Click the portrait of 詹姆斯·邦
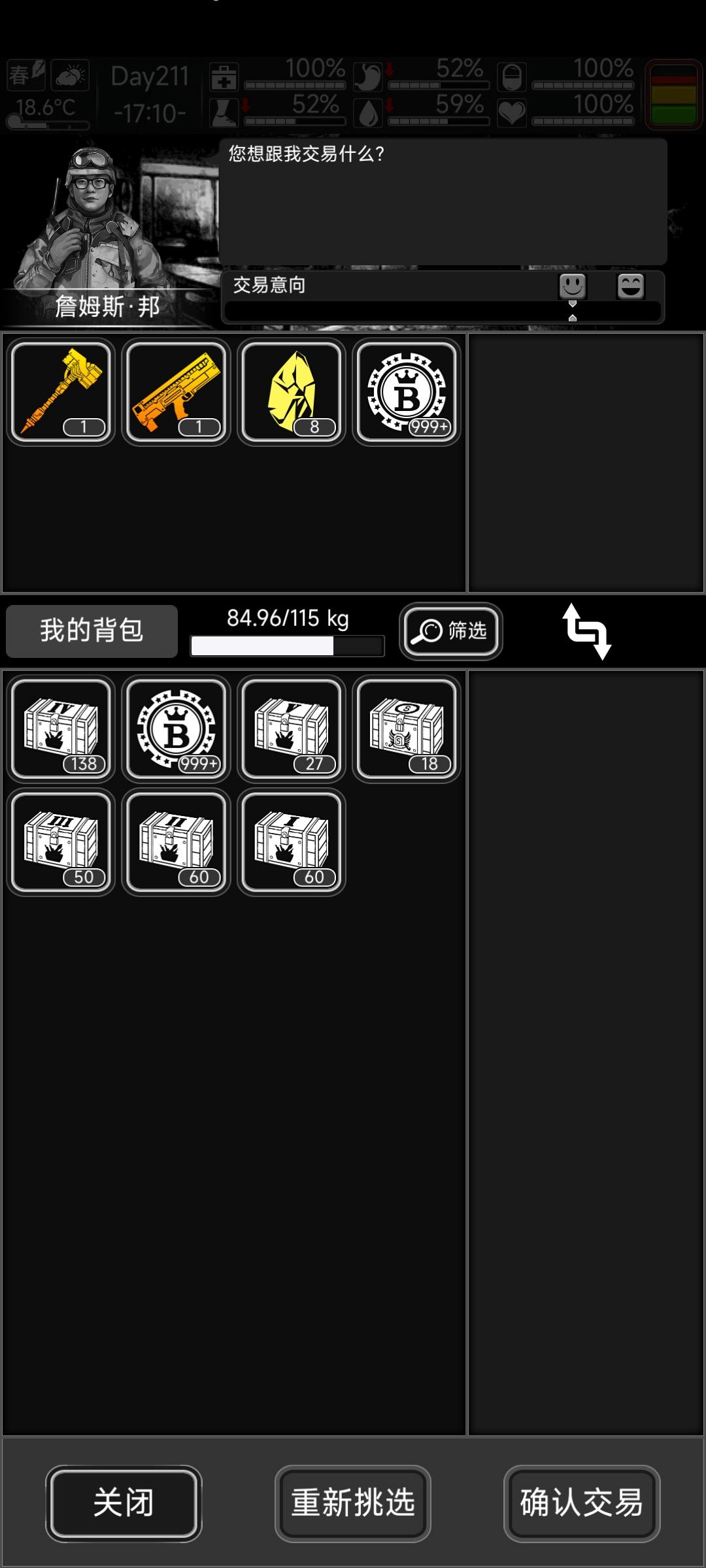 tap(92, 216)
